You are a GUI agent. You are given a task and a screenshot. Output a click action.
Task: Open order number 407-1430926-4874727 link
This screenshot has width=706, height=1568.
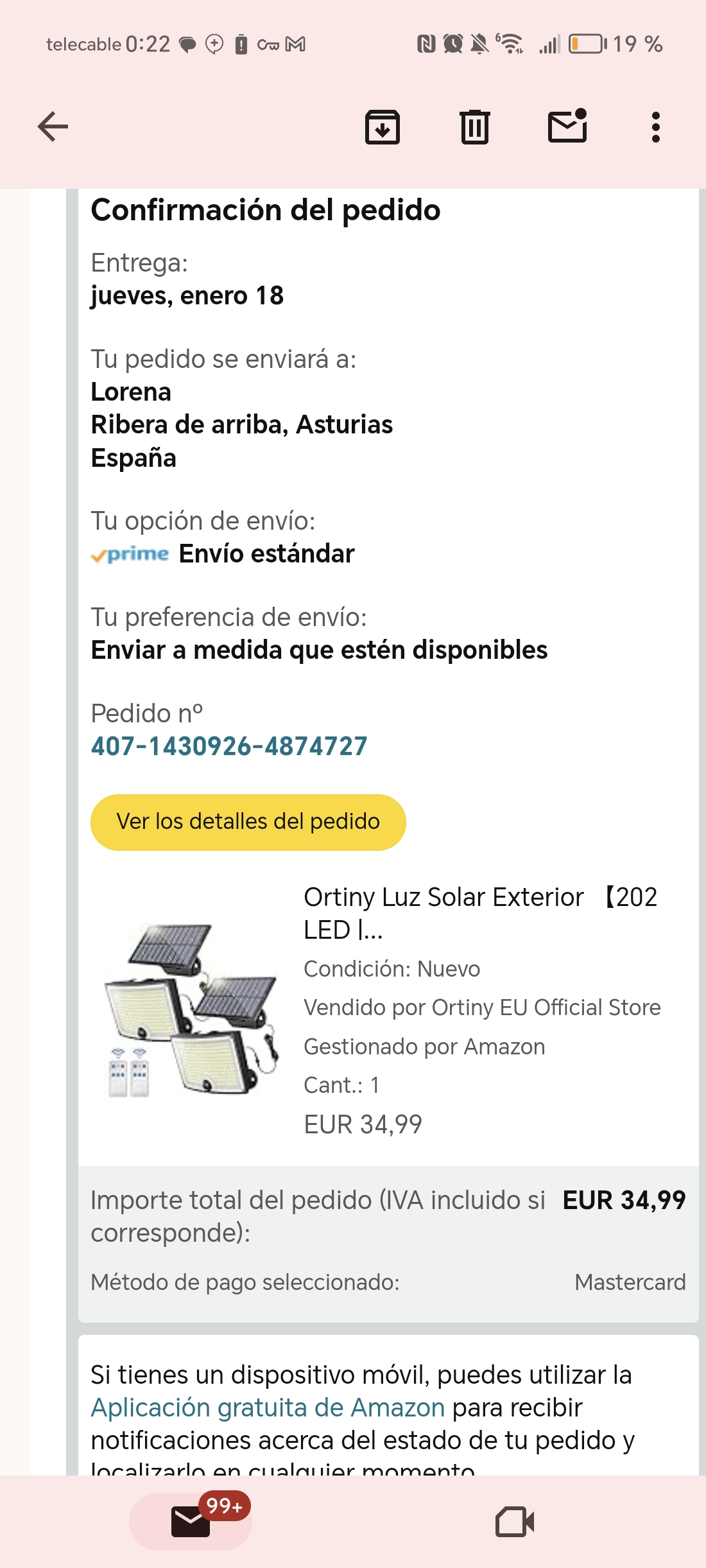click(x=229, y=746)
